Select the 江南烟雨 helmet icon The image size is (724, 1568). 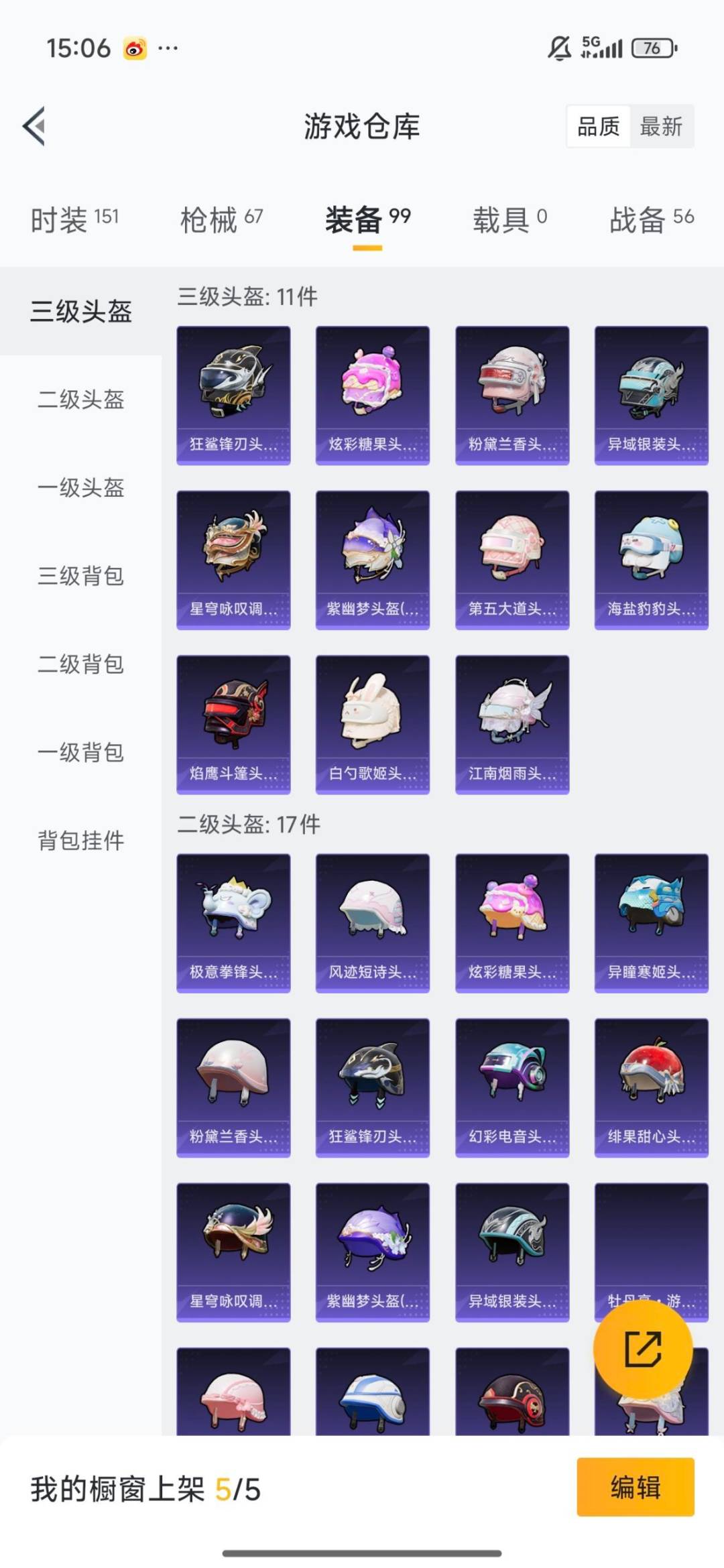point(512,724)
